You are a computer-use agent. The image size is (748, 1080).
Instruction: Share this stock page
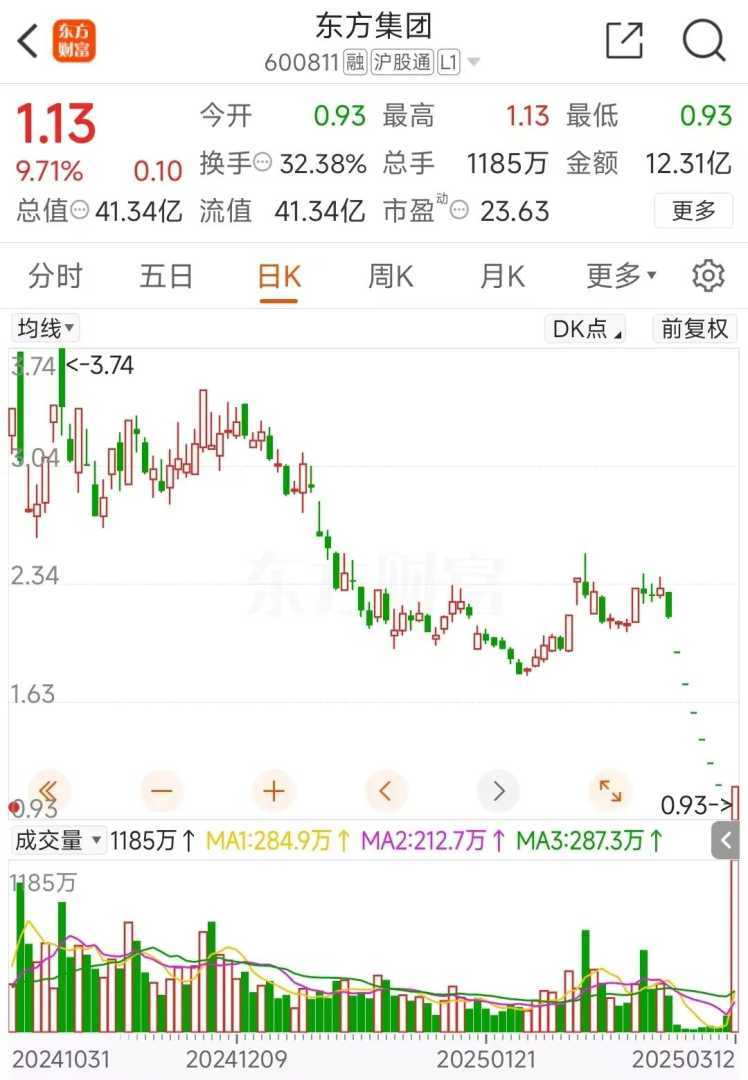624,41
